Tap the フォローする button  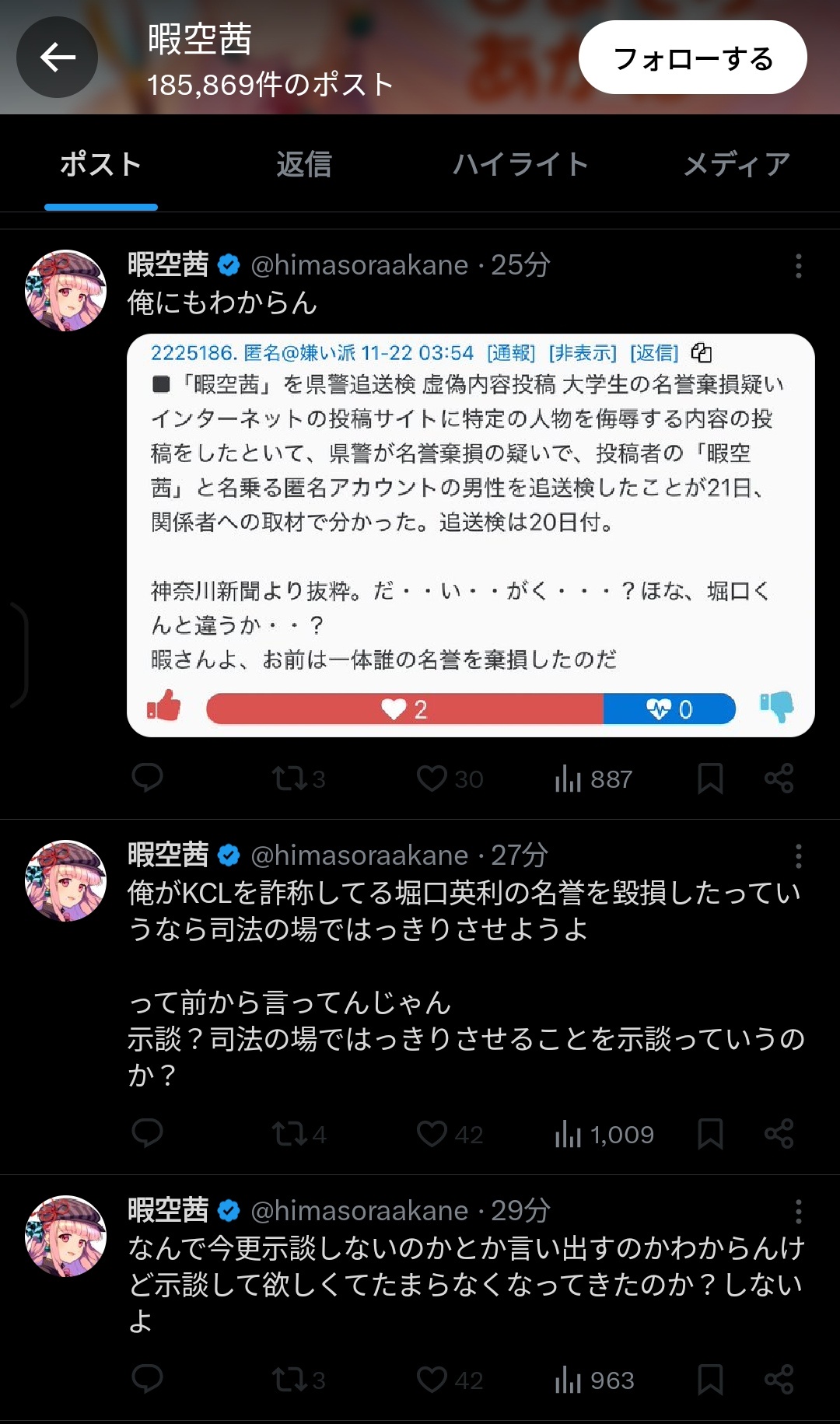692,58
